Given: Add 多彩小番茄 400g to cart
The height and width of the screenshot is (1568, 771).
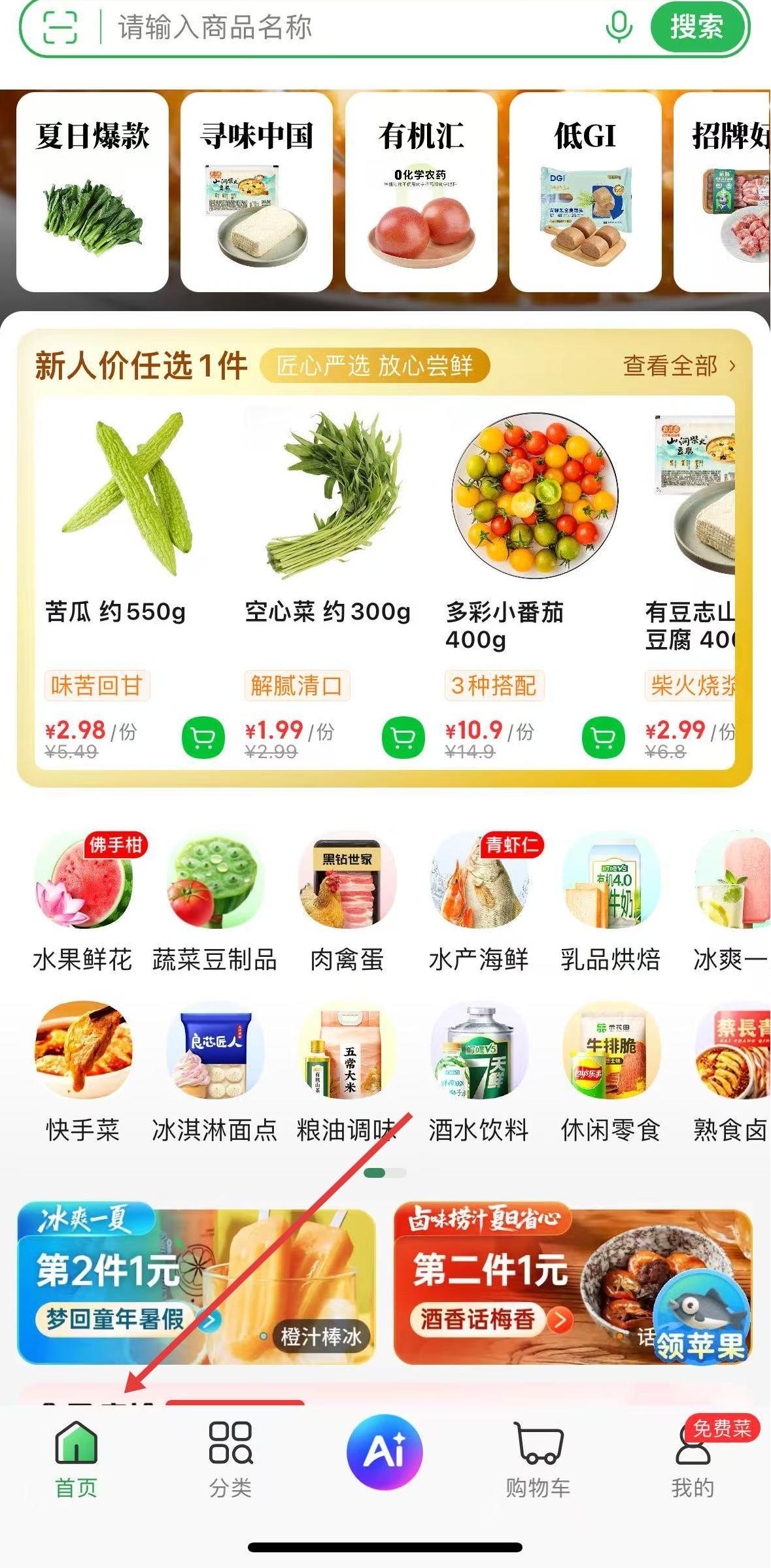Looking at the screenshot, I should [603, 738].
